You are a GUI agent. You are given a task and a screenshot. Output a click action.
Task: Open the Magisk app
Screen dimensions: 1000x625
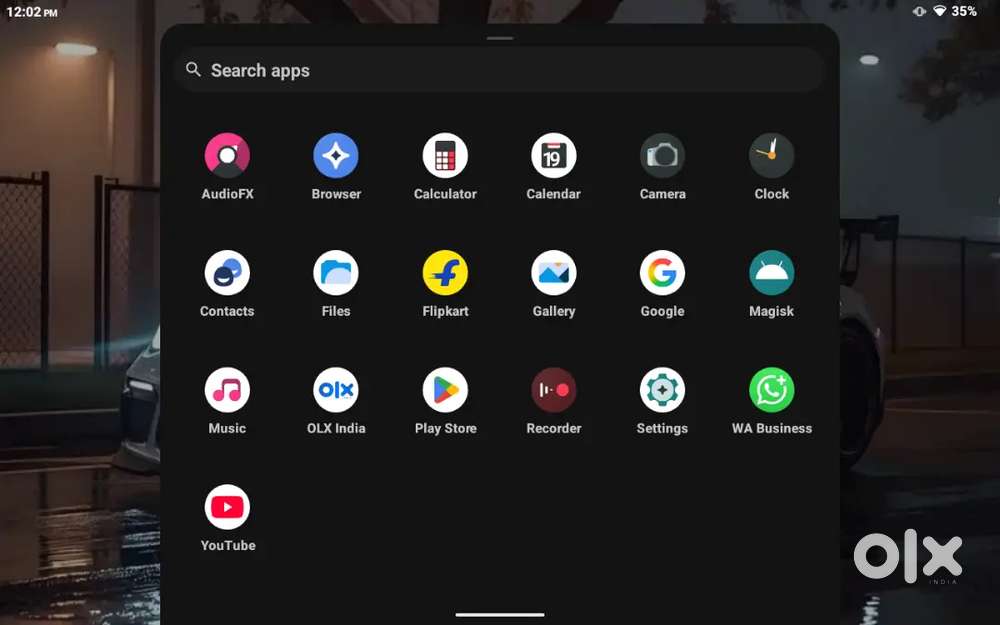[x=771, y=273]
